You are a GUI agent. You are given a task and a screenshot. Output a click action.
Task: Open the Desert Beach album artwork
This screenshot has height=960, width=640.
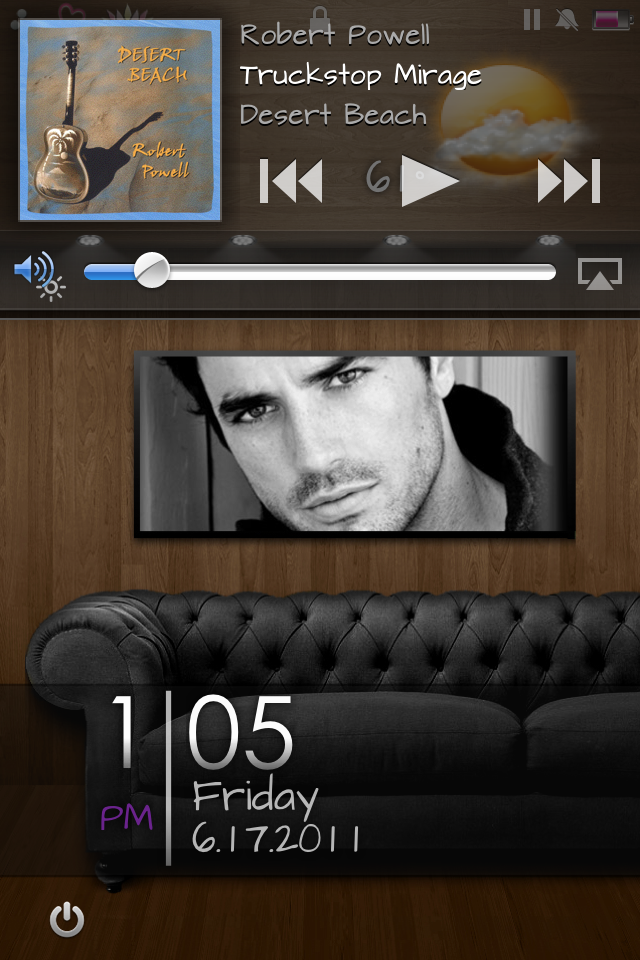pyautogui.click(x=120, y=120)
